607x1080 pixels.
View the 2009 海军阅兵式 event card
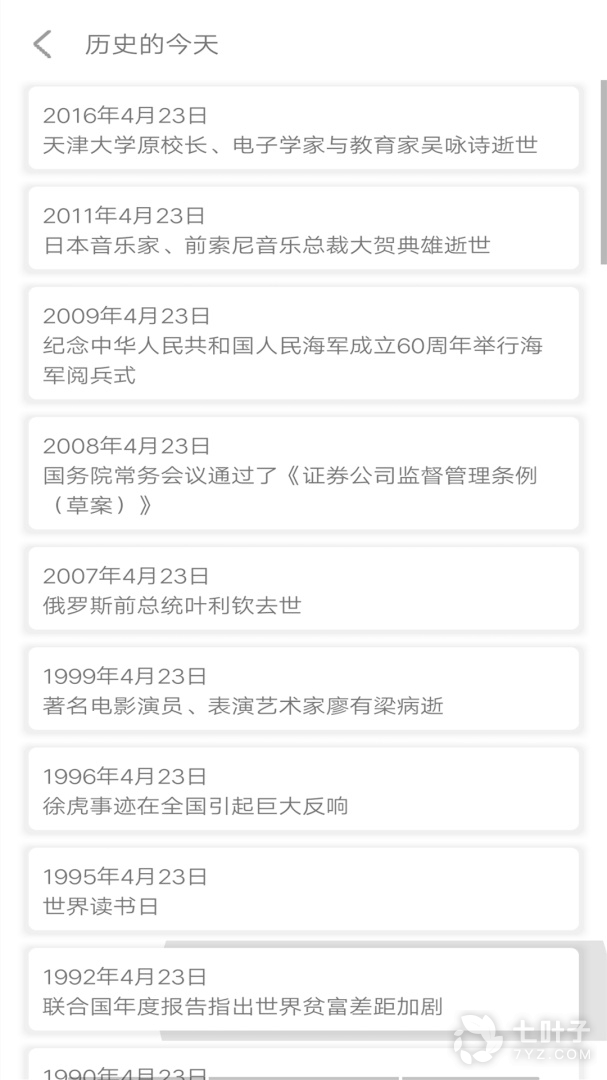coord(303,345)
